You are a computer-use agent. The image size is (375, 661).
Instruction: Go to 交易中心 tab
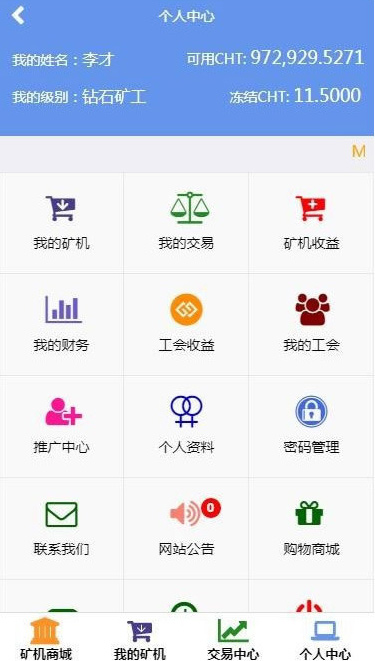pos(233,639)
